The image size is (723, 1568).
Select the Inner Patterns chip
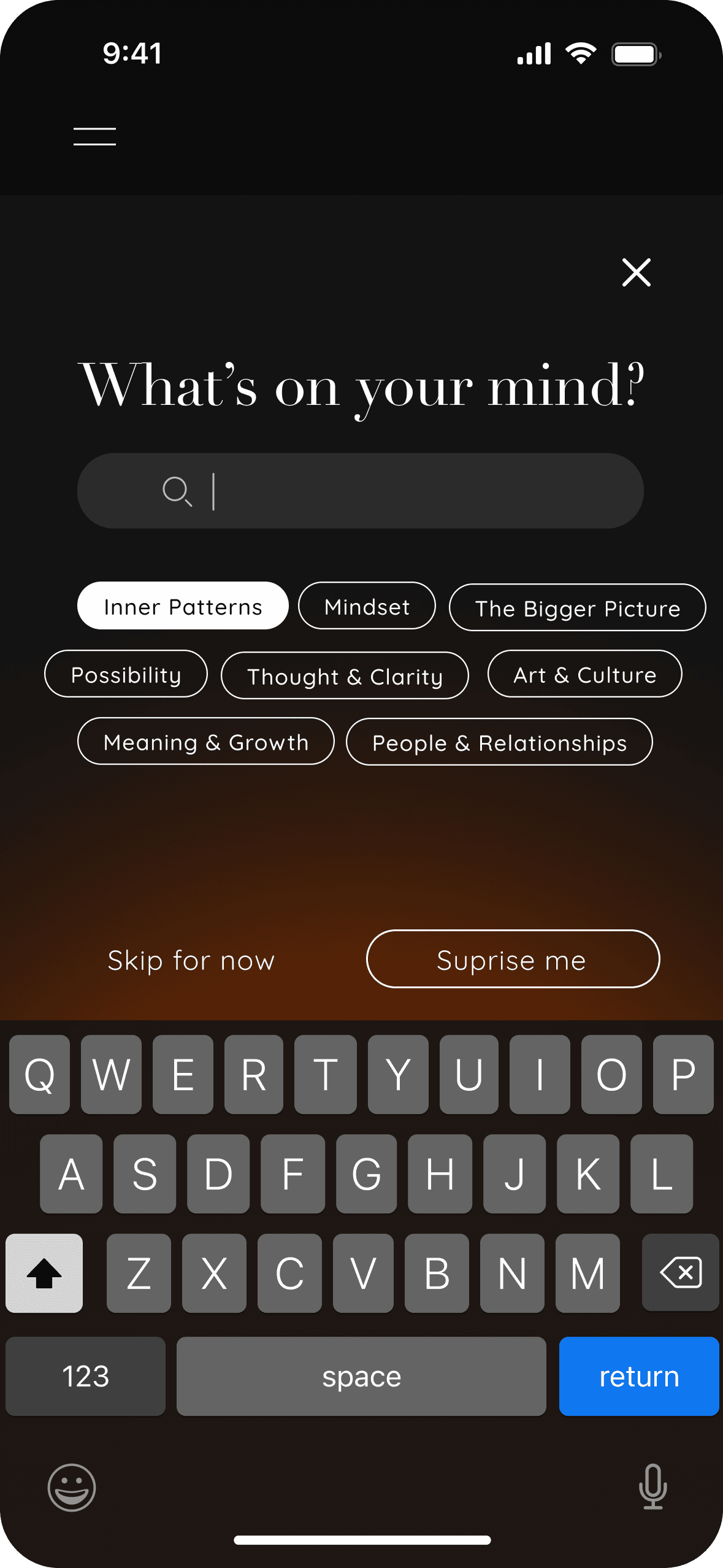[183, 606]
